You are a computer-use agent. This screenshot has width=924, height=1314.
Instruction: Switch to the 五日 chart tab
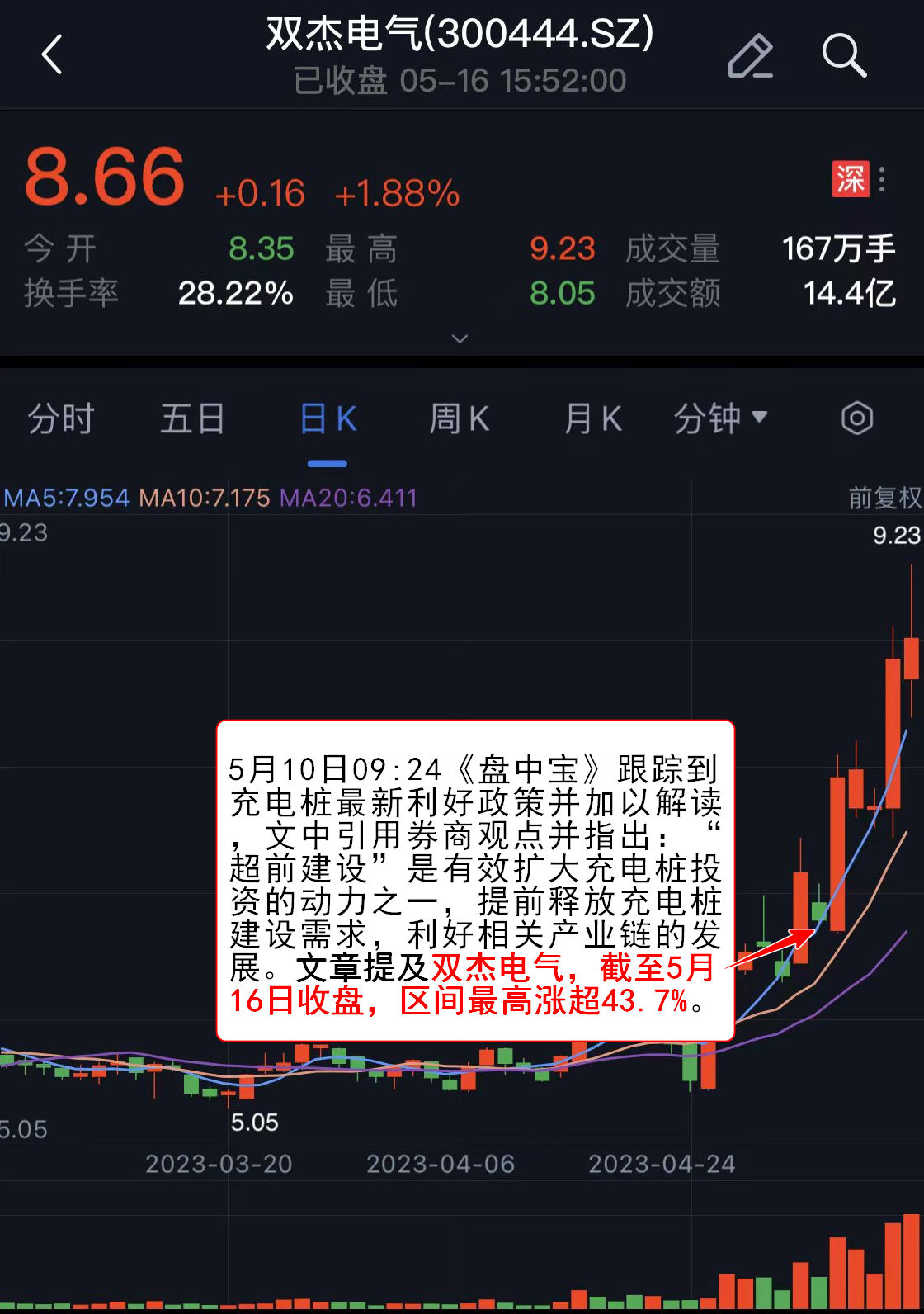pos(192,418)
